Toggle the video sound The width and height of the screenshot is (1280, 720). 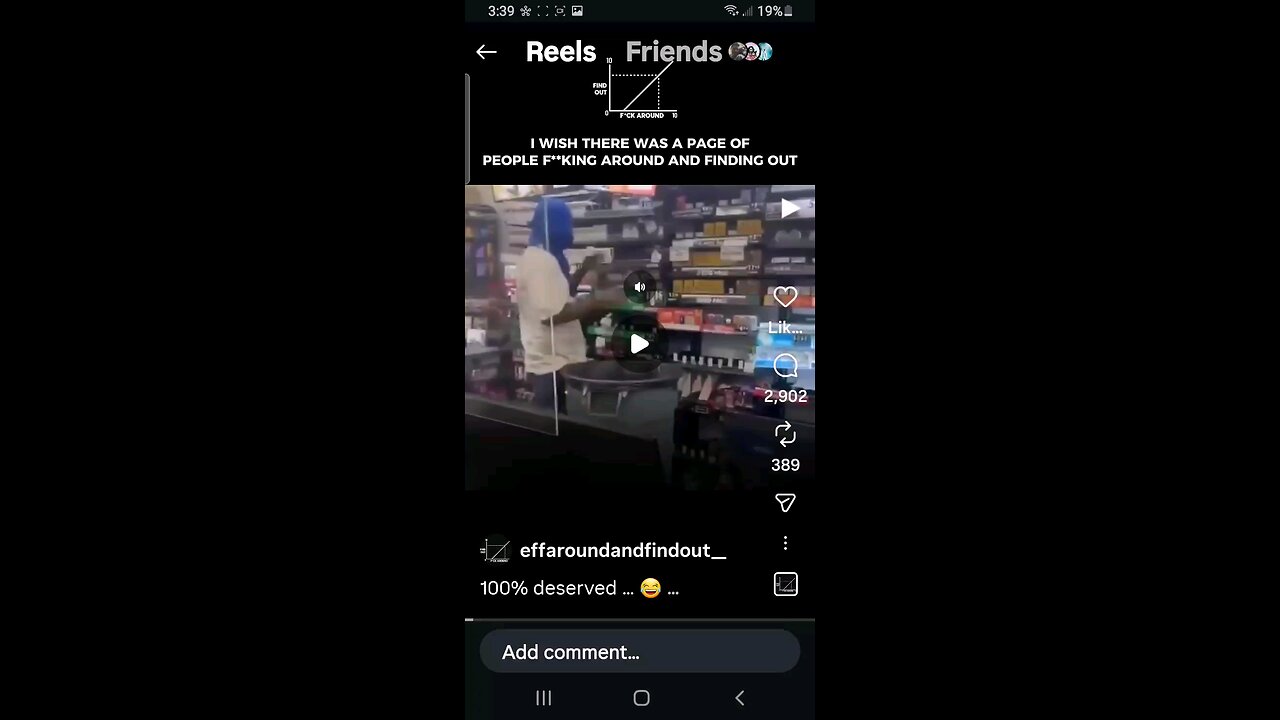pos(639,287)
